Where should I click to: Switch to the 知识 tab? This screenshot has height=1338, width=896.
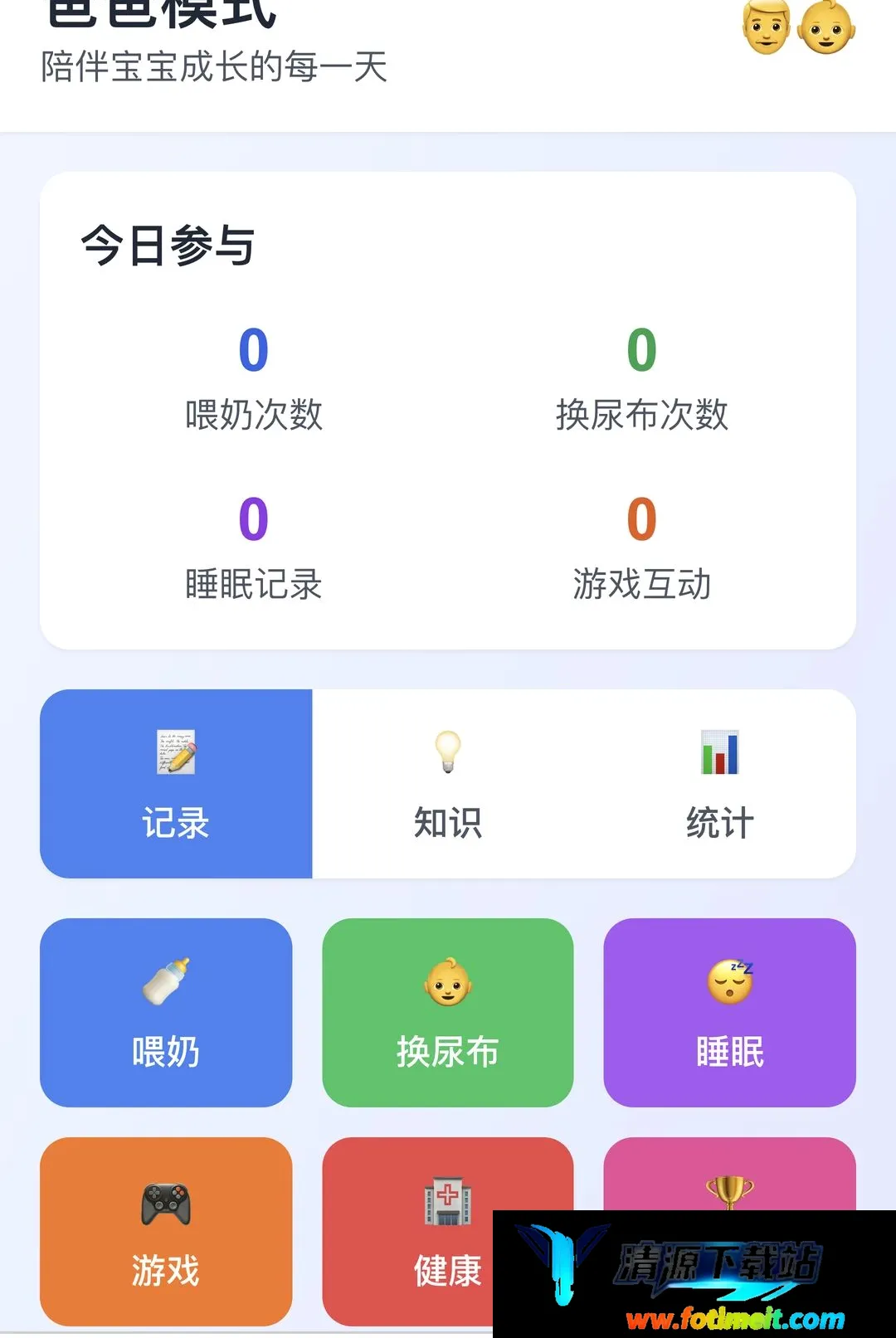coord(448,783)
